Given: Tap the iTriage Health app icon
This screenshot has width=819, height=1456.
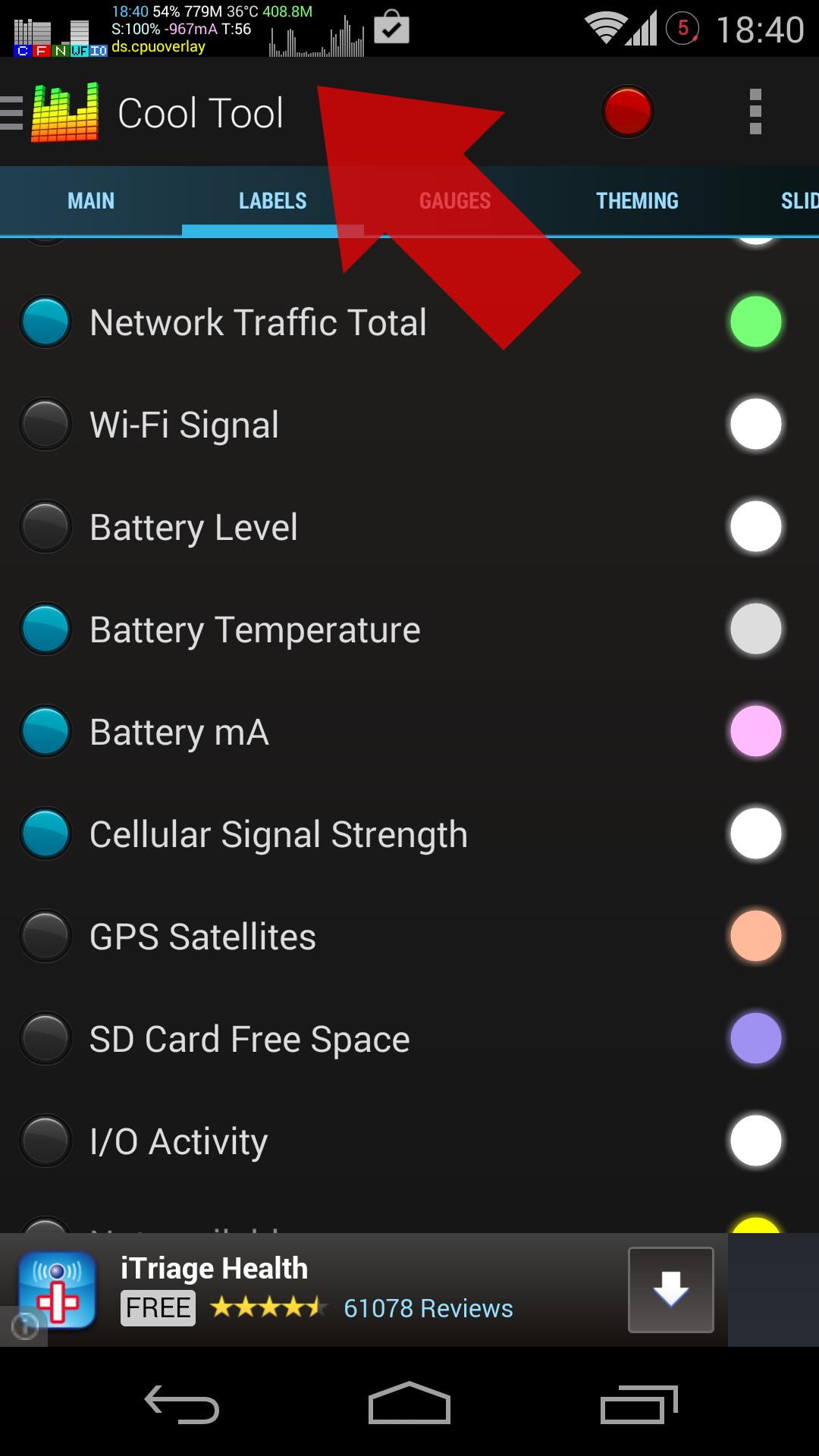Looking at the screenshot, I should tap(57, 1289).
